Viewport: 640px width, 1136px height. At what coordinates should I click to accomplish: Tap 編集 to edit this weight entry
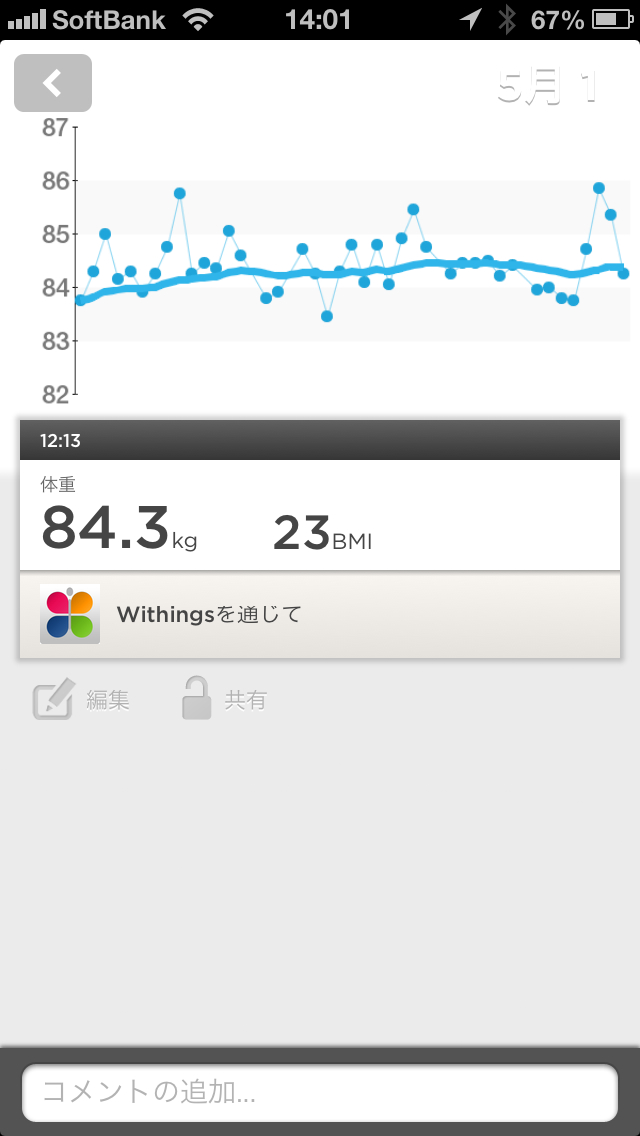coord(82,700)
